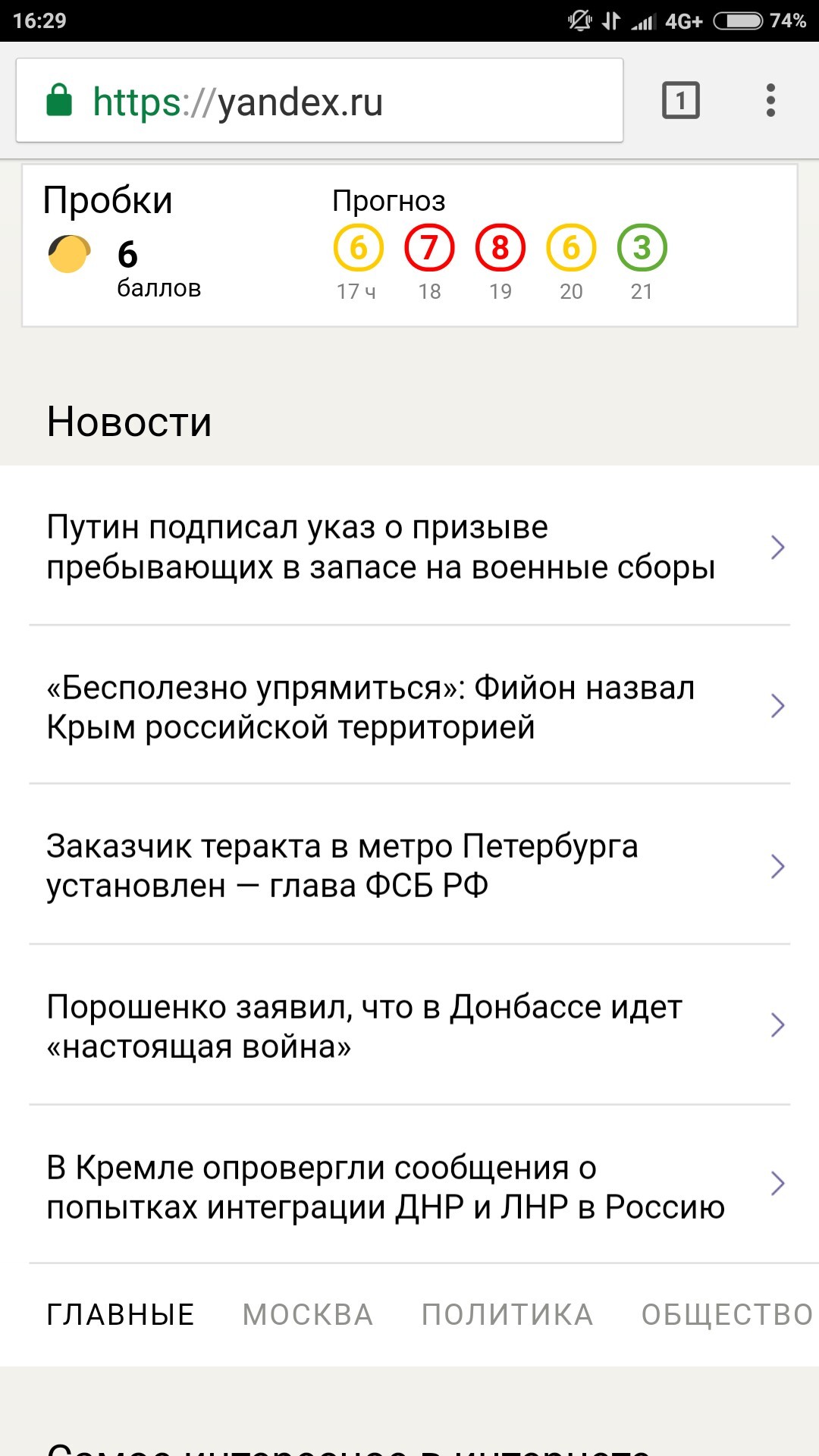The width and height of the screenshot is (819, 1456).
Task: Open the Порошенко Донбасс news item
Action: (364, 1026)
